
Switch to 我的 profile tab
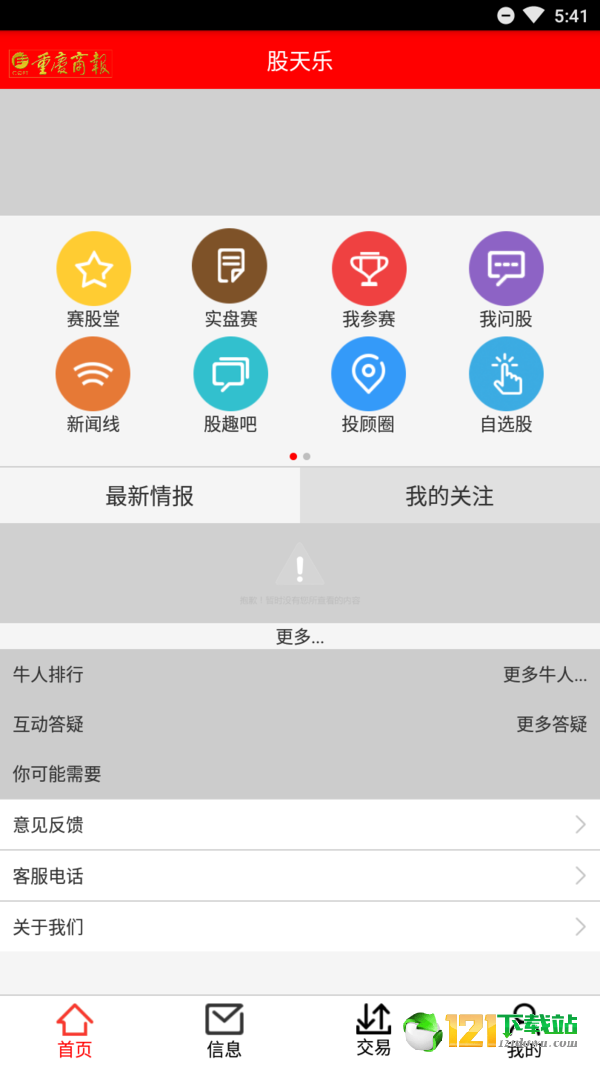click(524, 1031)
